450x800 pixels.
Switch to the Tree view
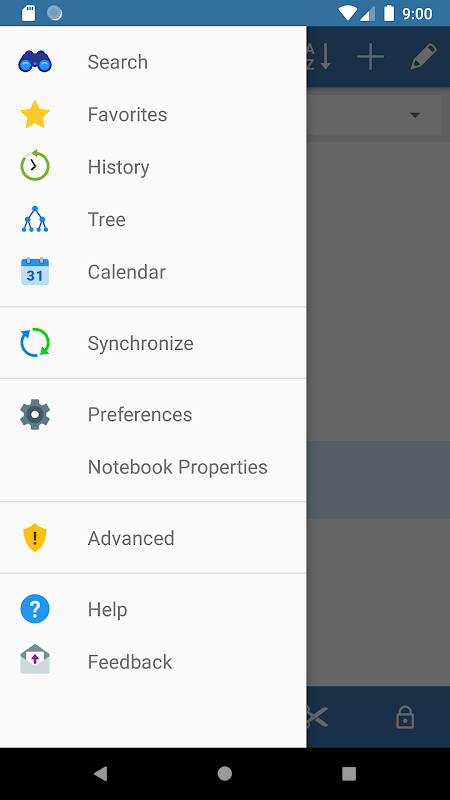tap(153, 219)
